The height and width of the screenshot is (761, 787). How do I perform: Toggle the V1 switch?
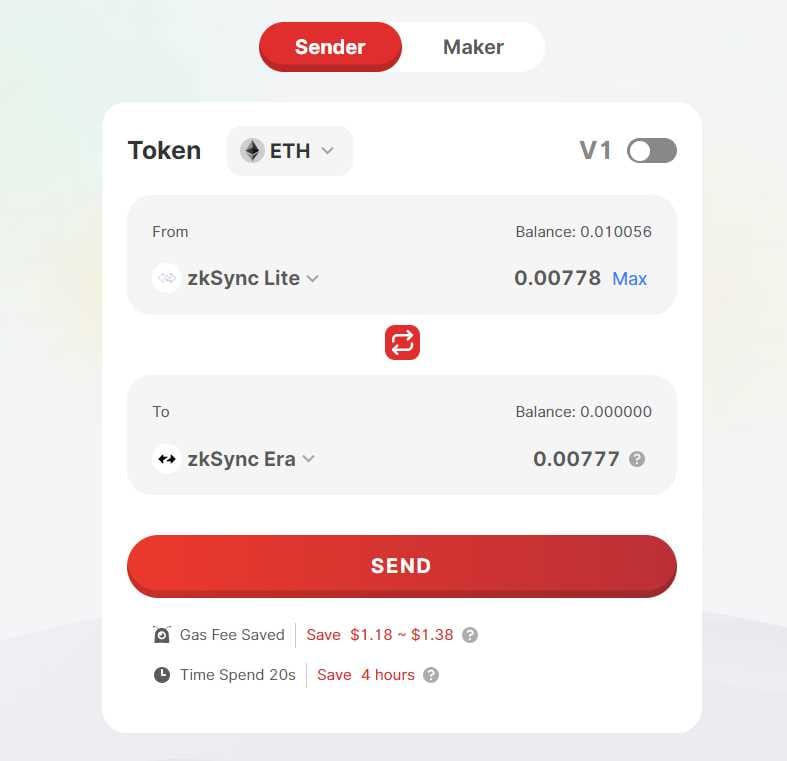651,151
